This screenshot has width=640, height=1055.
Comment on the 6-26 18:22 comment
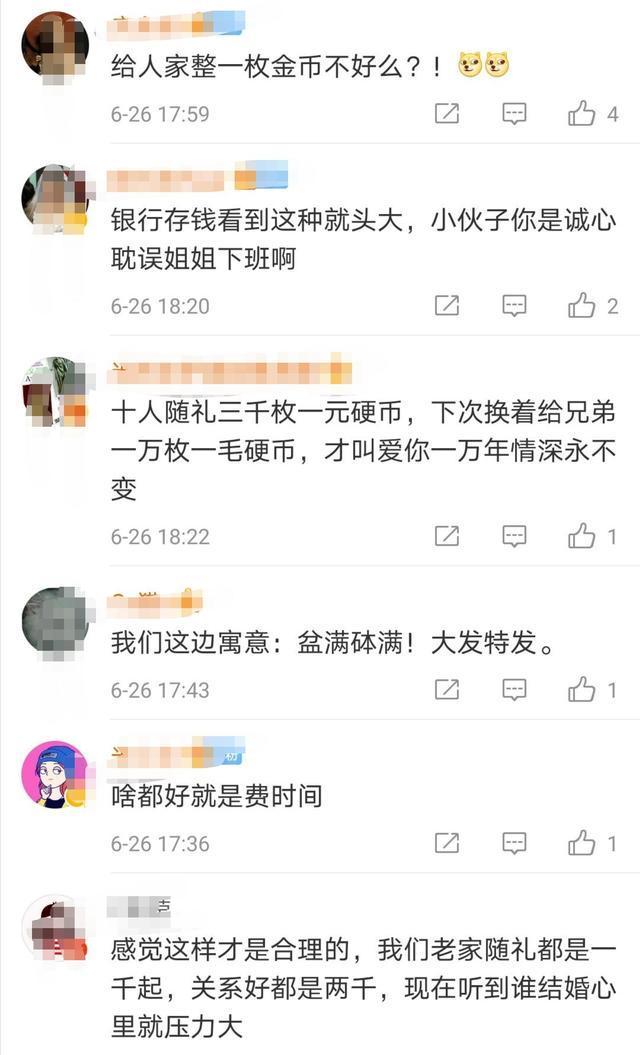coord(514,537)
